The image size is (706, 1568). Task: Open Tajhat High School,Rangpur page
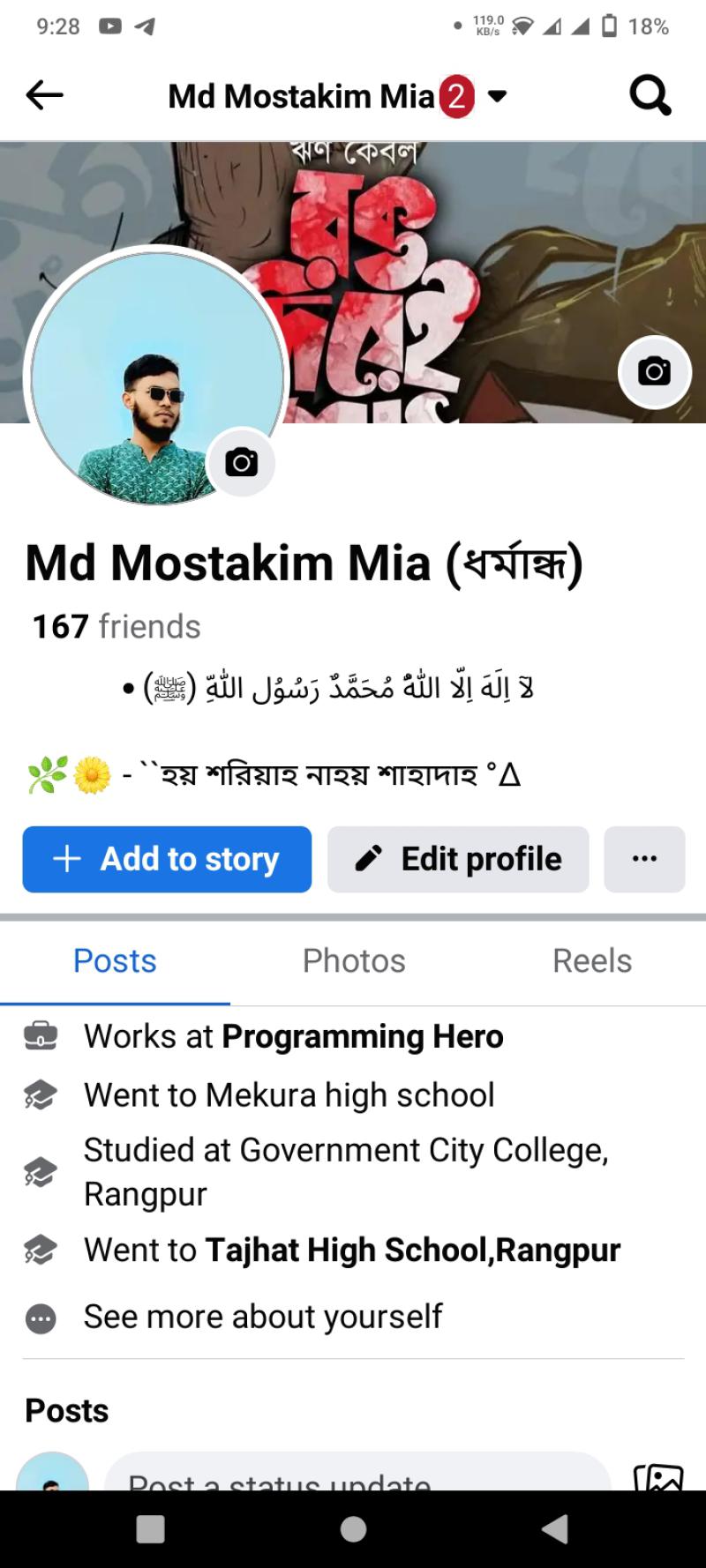click(413, 1250)
